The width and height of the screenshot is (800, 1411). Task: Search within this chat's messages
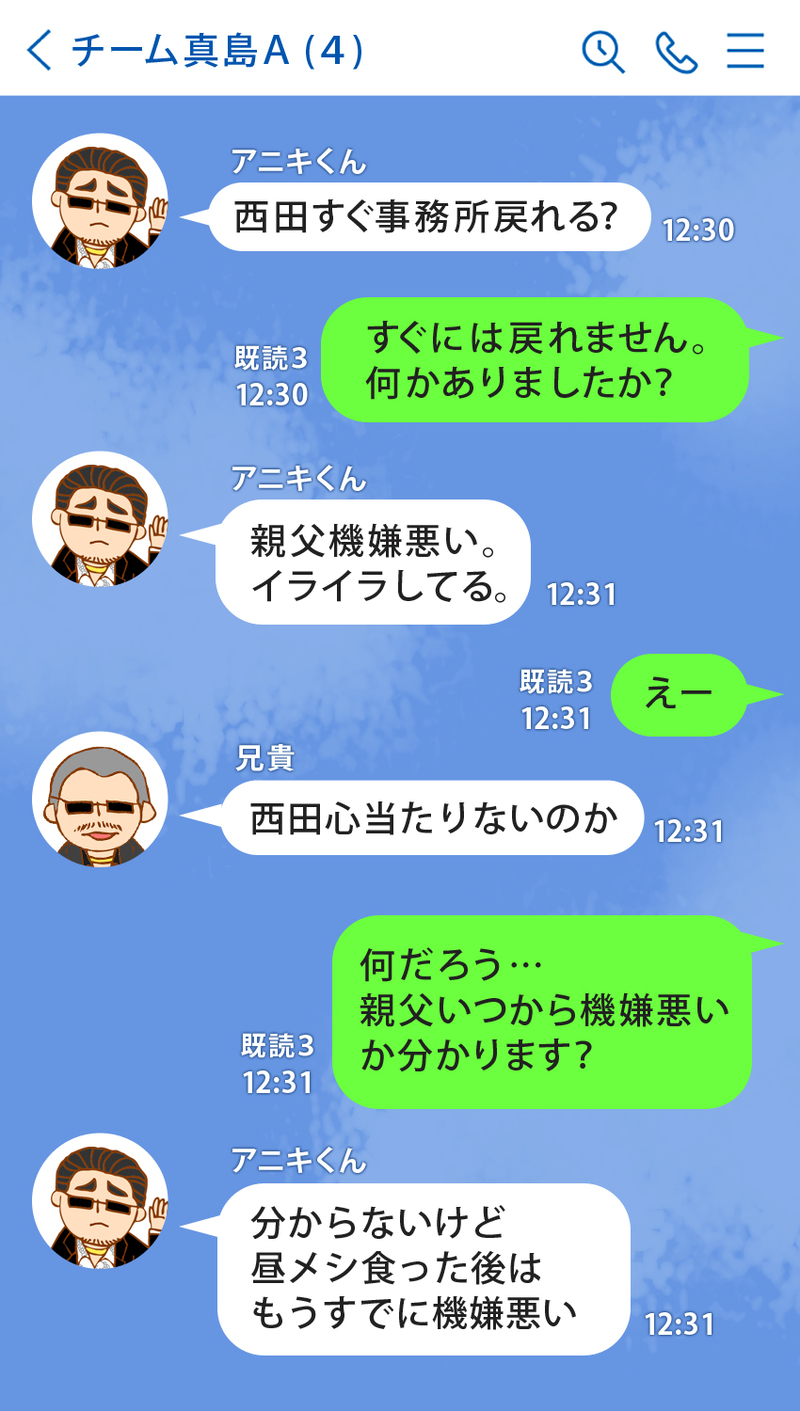click(x=603, y=51)
